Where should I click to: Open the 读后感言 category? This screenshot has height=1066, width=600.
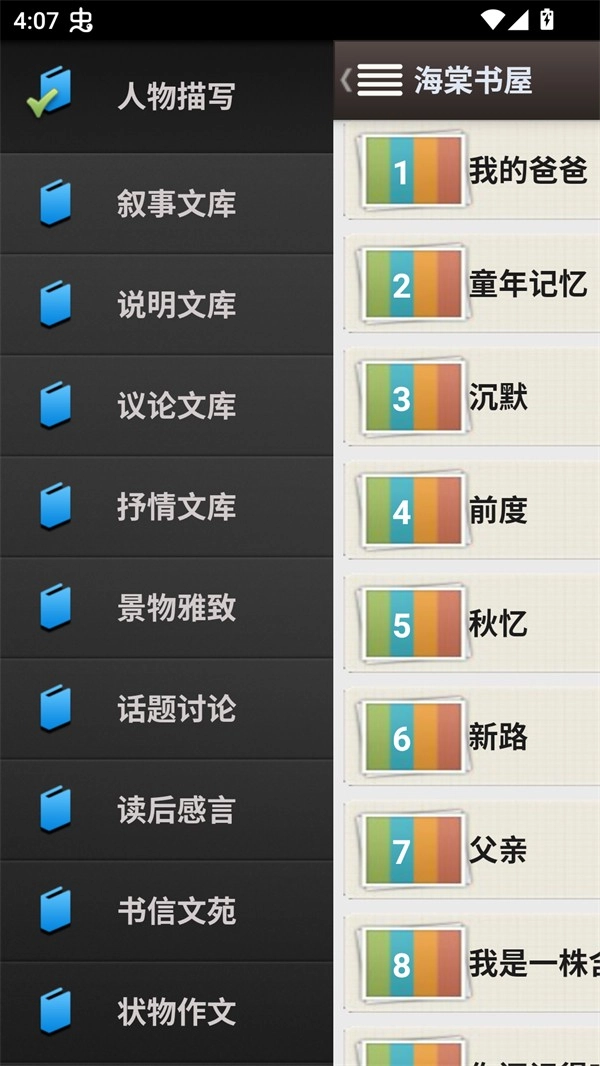(x=166, y=810)
